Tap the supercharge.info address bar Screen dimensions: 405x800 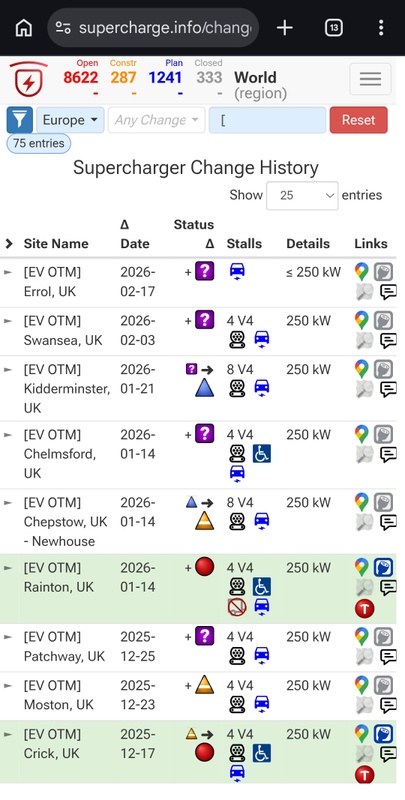tap(153, 28)
